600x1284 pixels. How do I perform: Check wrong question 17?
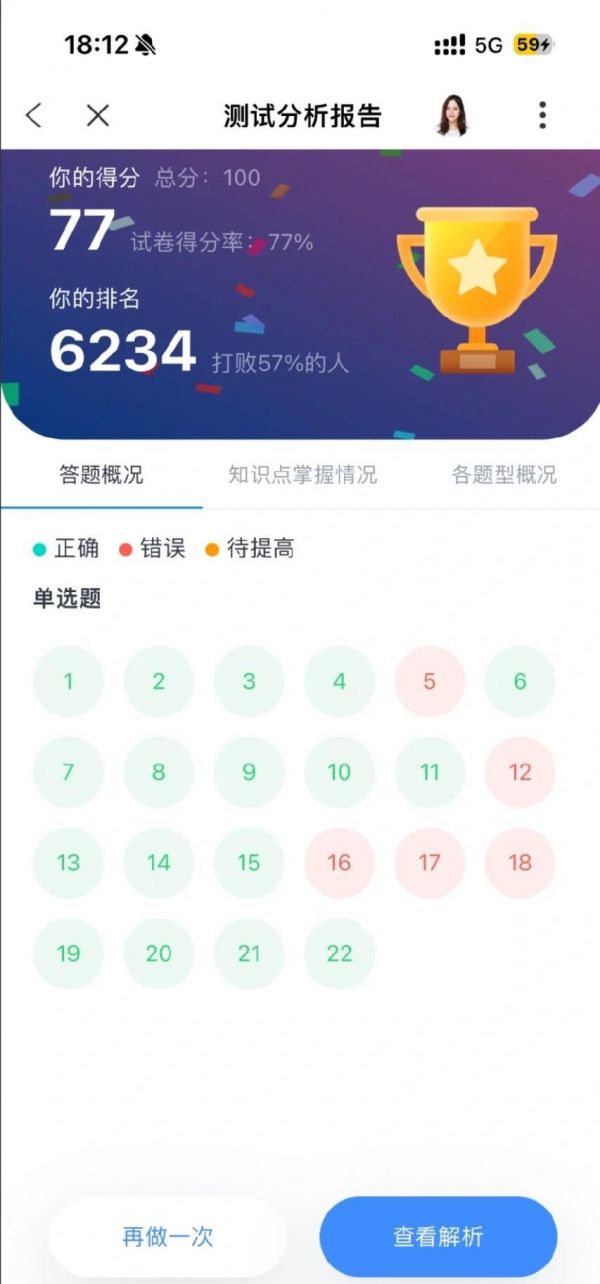(x=429, y=862)
